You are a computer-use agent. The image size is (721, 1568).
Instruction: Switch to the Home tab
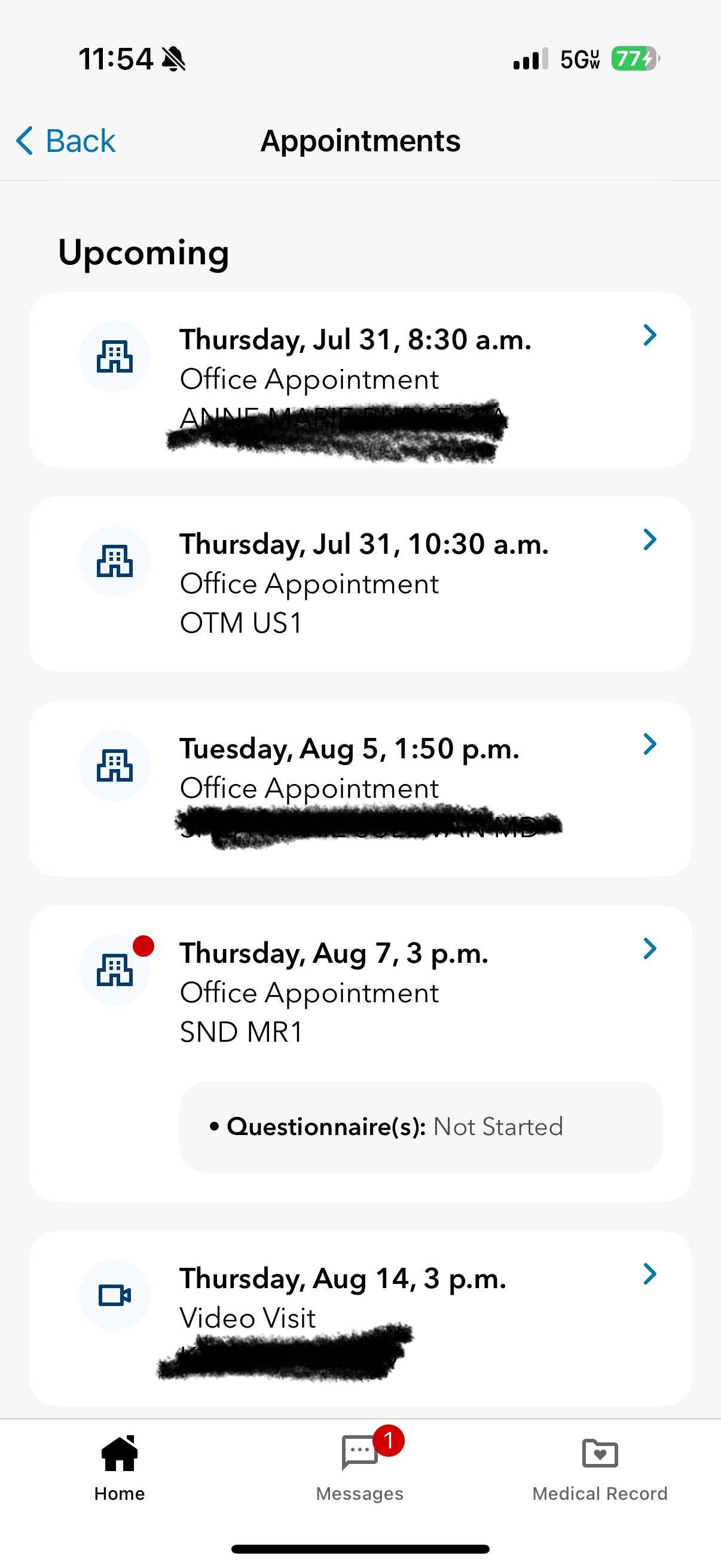coord(120,1468)
